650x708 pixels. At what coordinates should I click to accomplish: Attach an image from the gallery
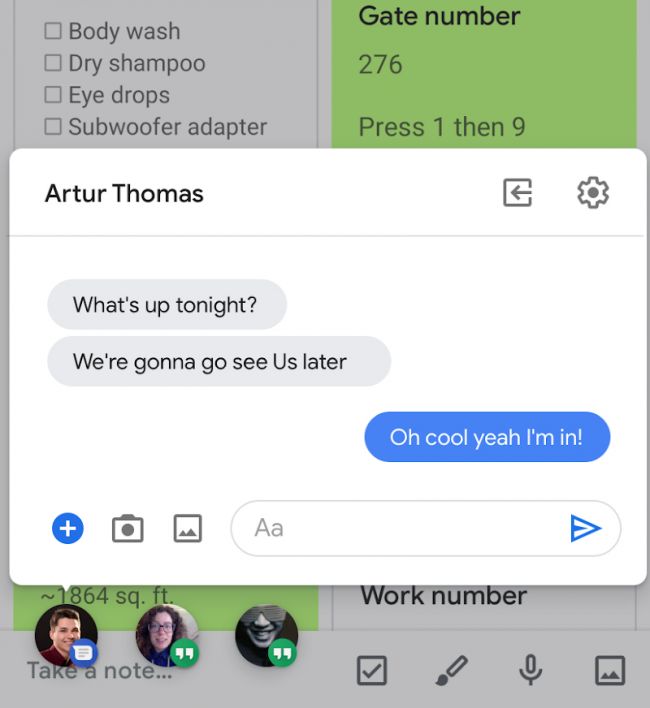pos(188,528)
